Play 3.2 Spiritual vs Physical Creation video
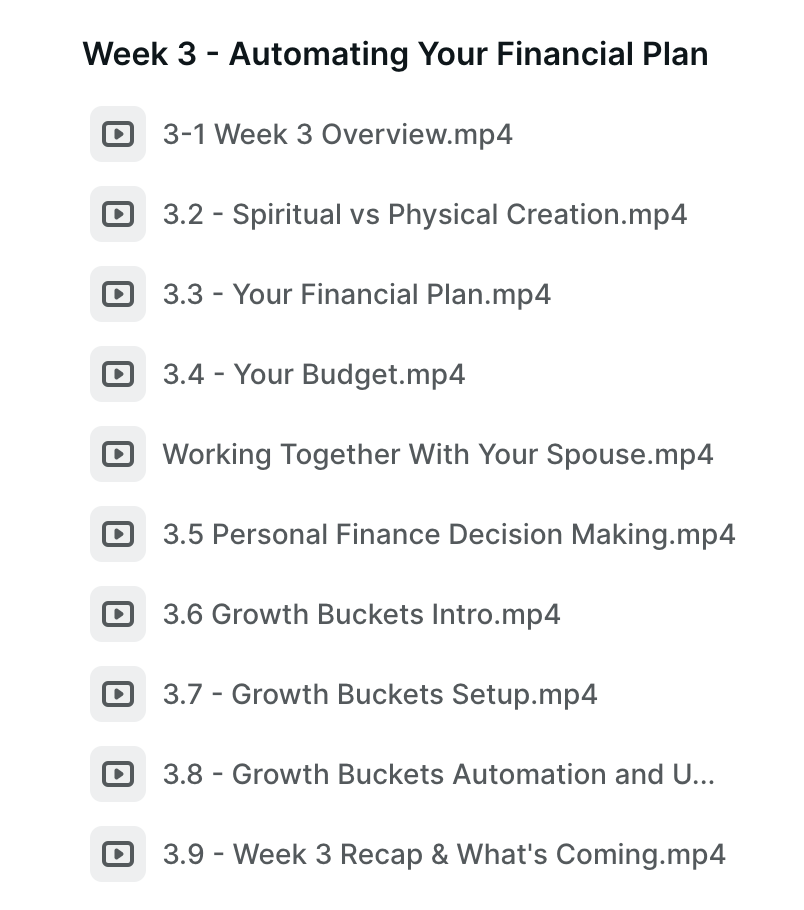Screen dimensions: 804x910 [x=424, y=214]
